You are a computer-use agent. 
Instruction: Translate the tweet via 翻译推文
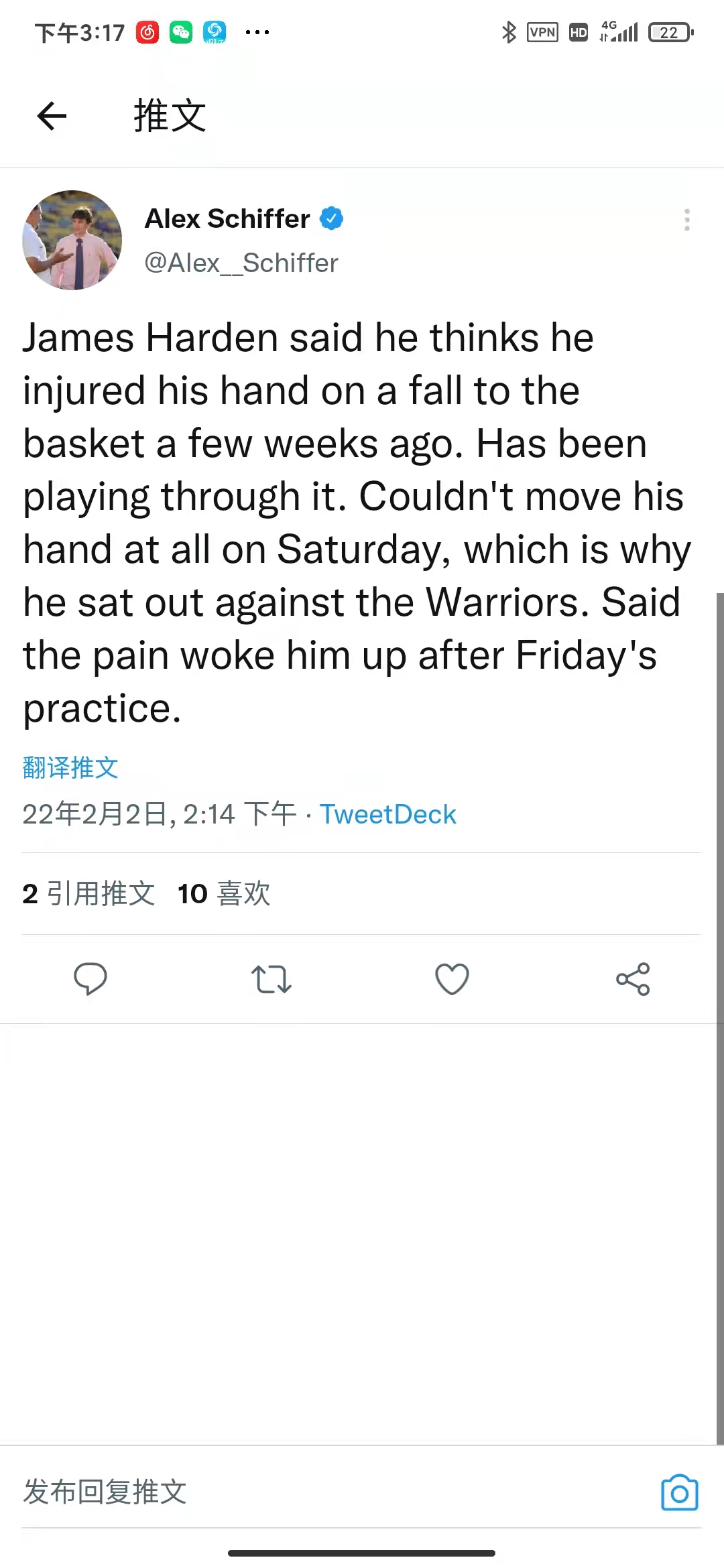point(70,768)
